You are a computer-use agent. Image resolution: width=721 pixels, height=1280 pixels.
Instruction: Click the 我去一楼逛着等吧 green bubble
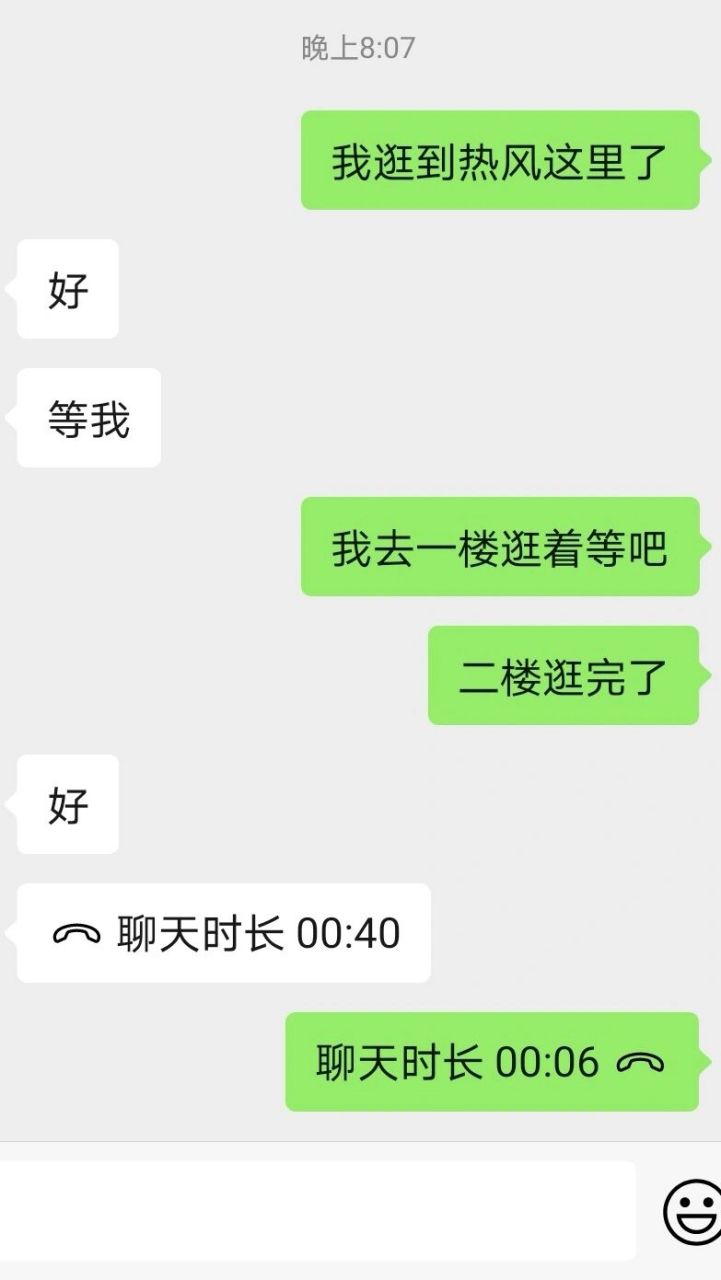pyautogui.click(x=499, y=547)
